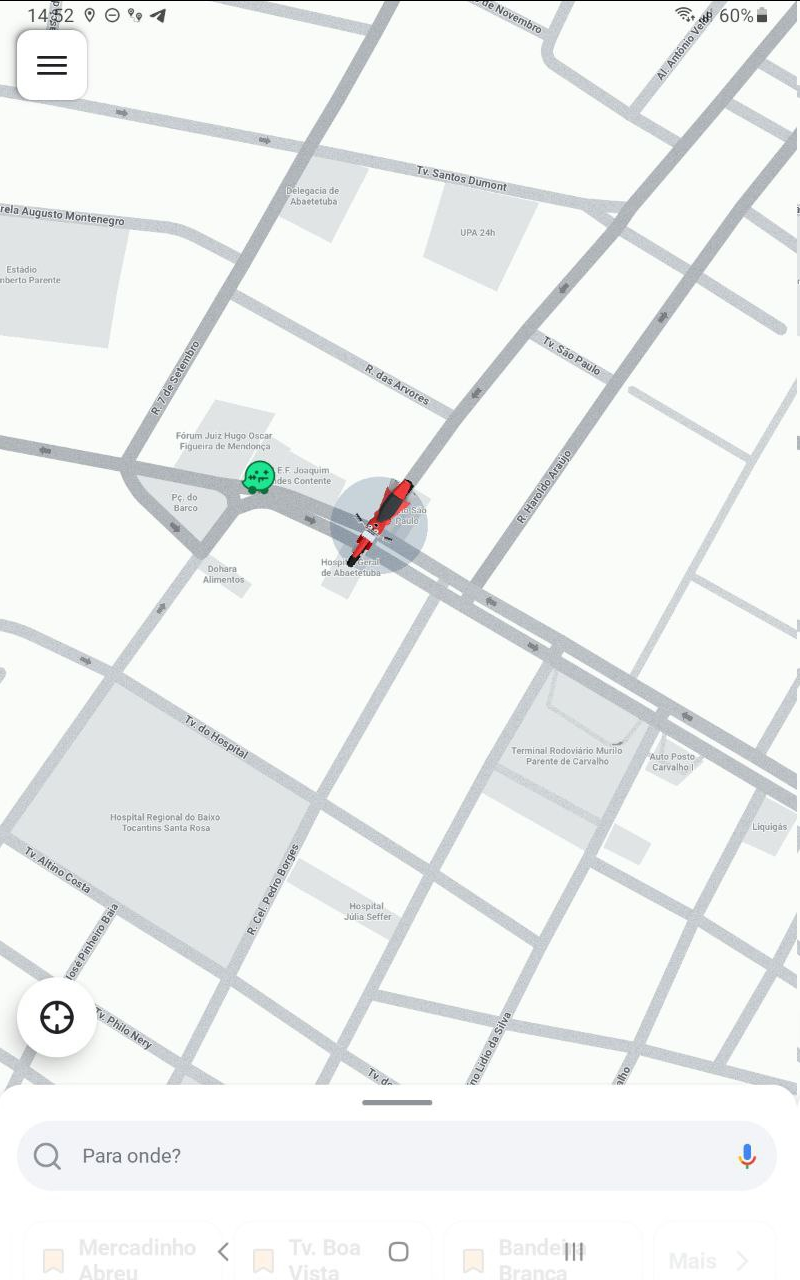This screenshot has height=1280, width=800.
Task: Open the hamburger main menu
Action: [52, 66]
